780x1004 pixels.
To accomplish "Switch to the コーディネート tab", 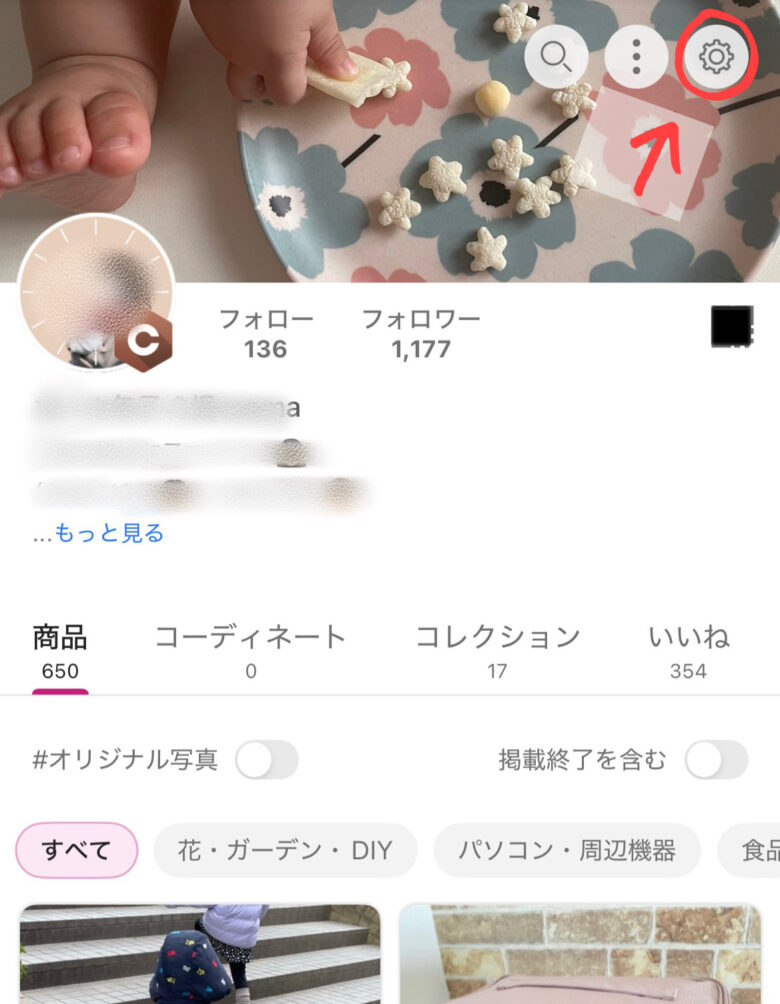I will coord(250,651).
